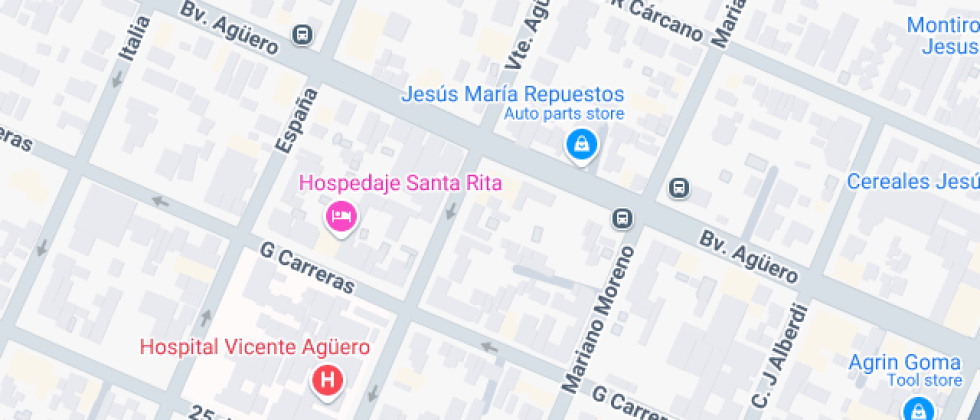Select Jesús María Repuestos auto parts store pin

(580, 147)
